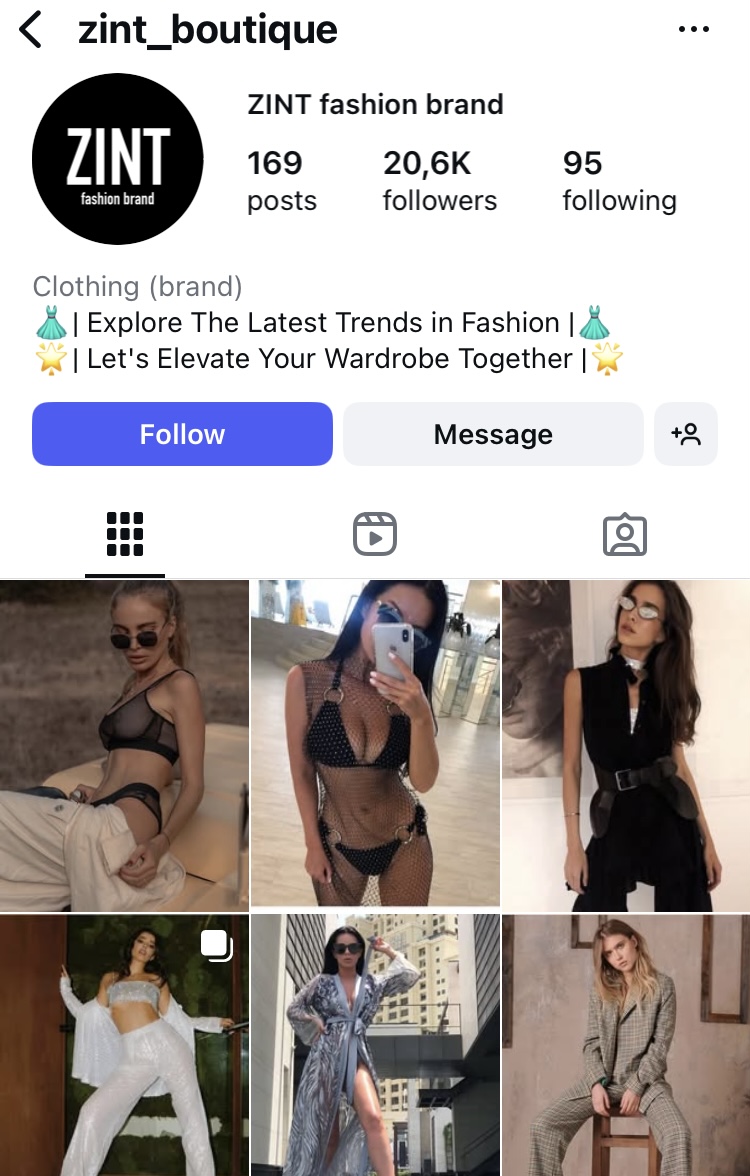View the 95 following list
Viewport: 750px width, 1176px height.
[x=619, y=181]
